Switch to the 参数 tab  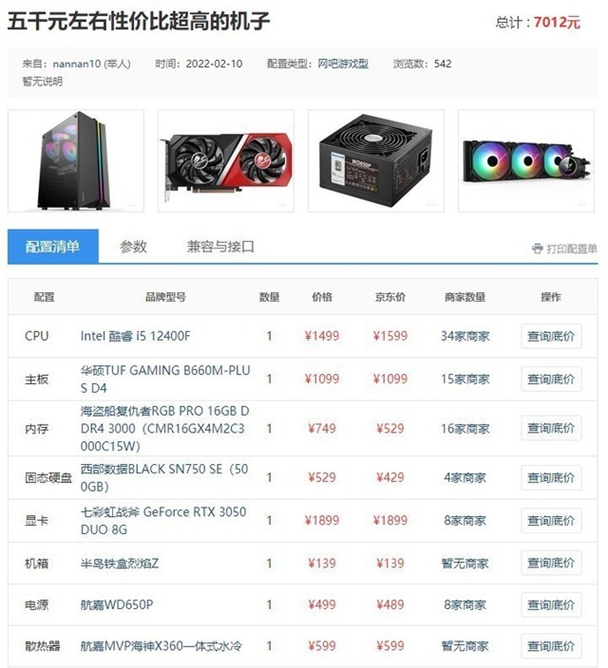coord(133,247)
